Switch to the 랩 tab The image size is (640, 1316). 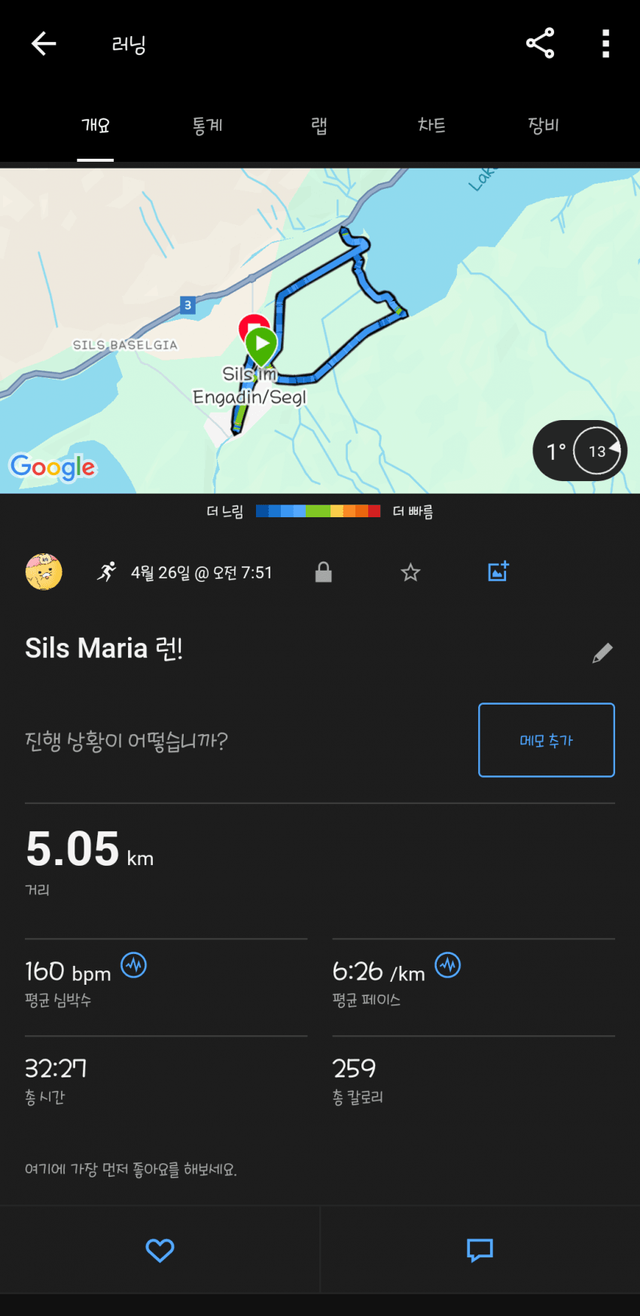point(319,126)
